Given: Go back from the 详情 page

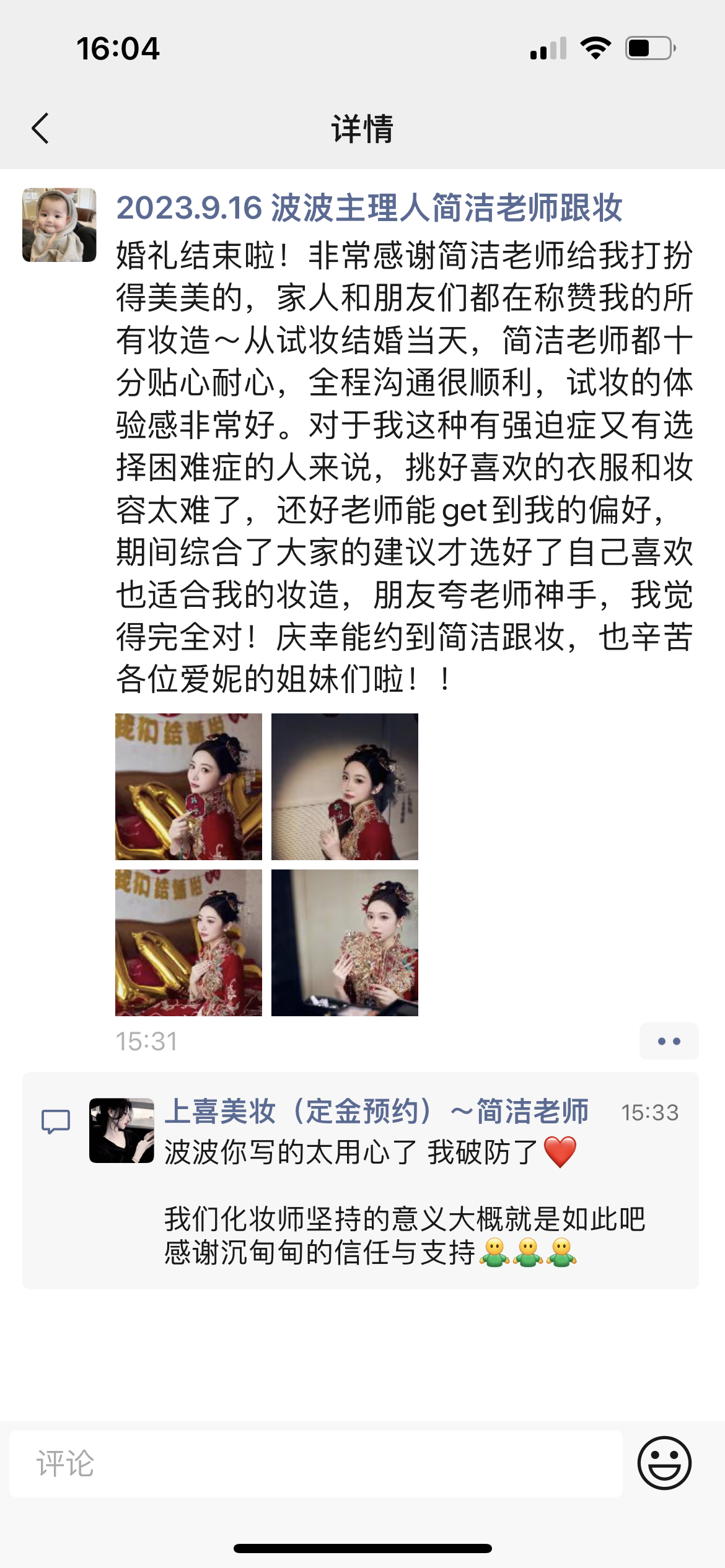Looking at the screenshot, I should 41,129.
